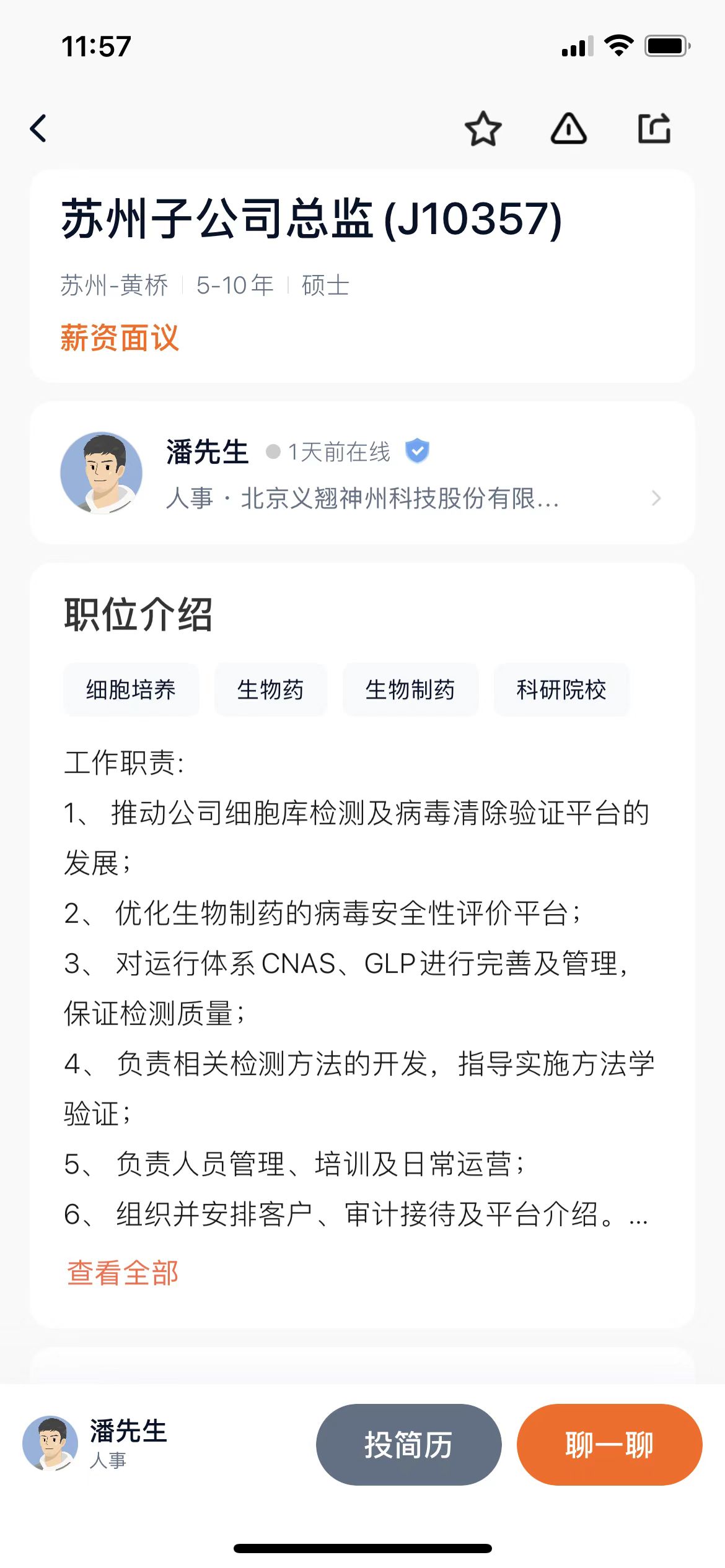Select the 生物制药 tag
This screenshot has width=725, height=1568.
[410, 690]
